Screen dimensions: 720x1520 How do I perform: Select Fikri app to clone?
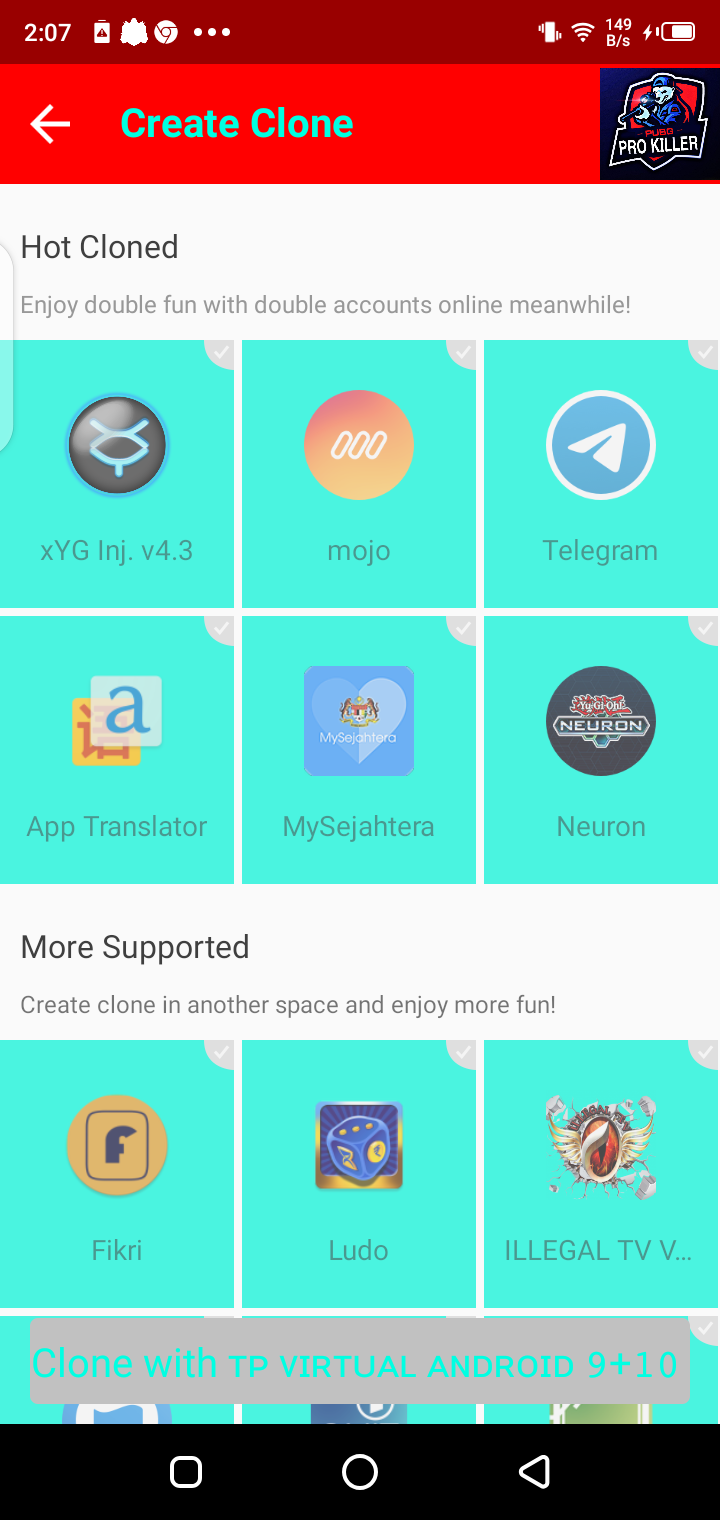(x=117, y=1173)
